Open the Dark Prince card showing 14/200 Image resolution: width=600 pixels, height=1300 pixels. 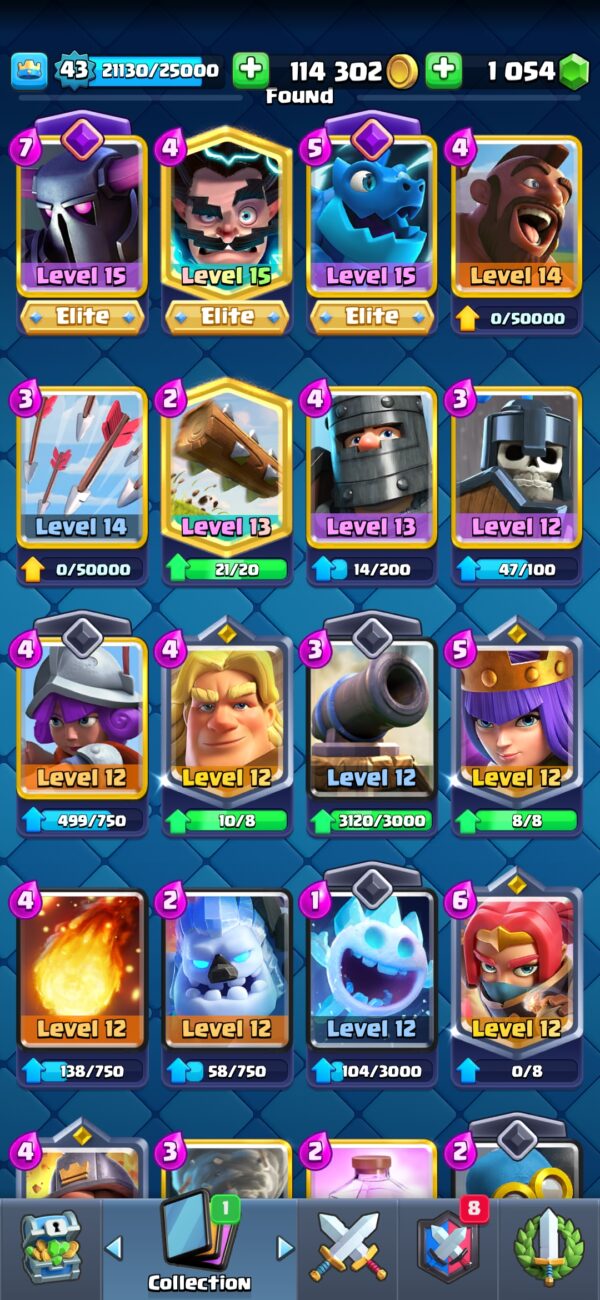click(372, 485)
